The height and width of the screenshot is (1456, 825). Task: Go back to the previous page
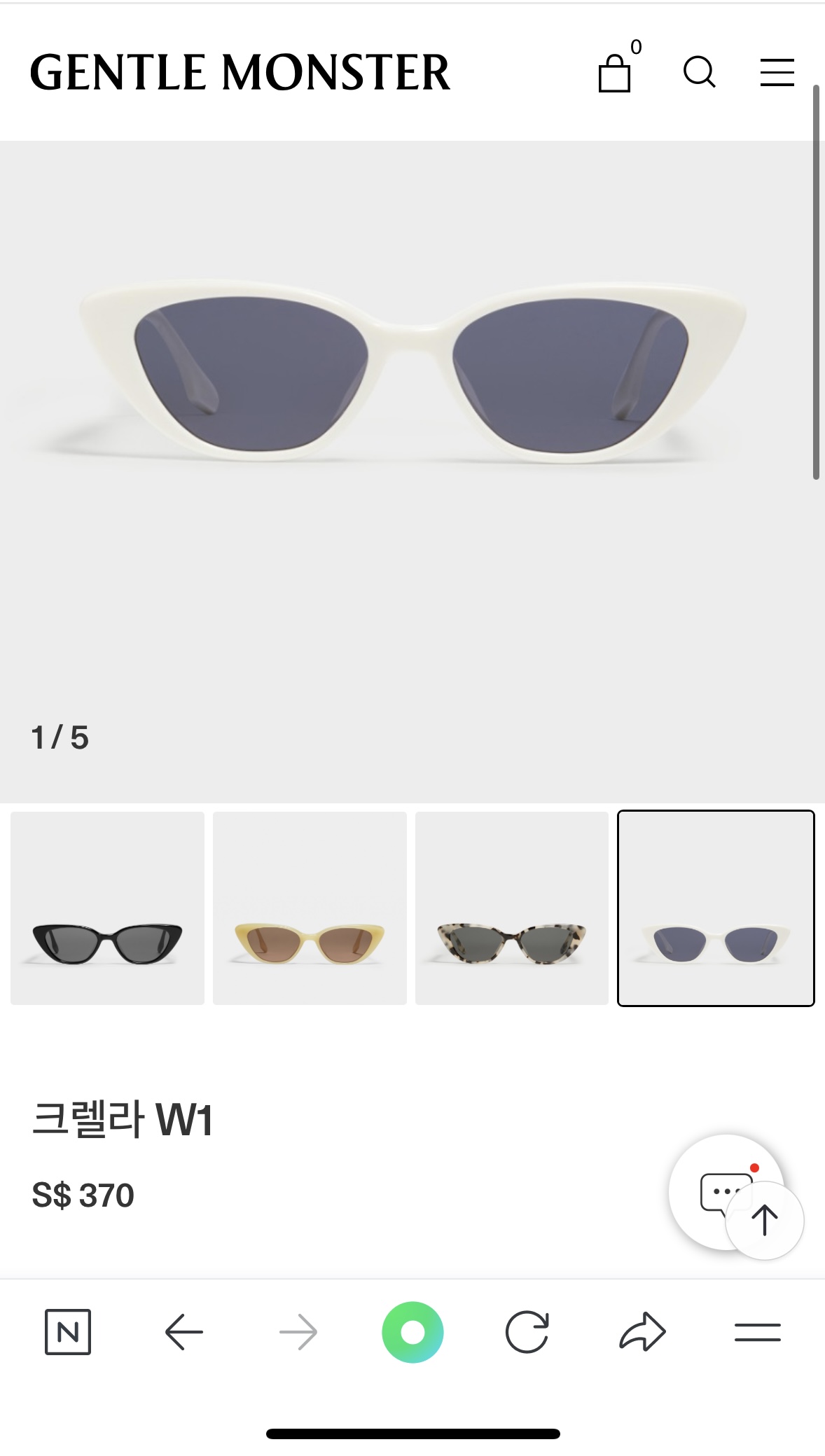point(183,1331)
